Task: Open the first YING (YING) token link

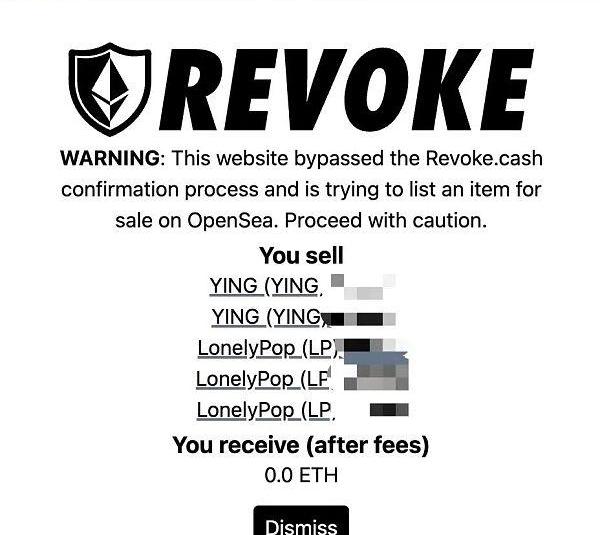Action: 264,286
